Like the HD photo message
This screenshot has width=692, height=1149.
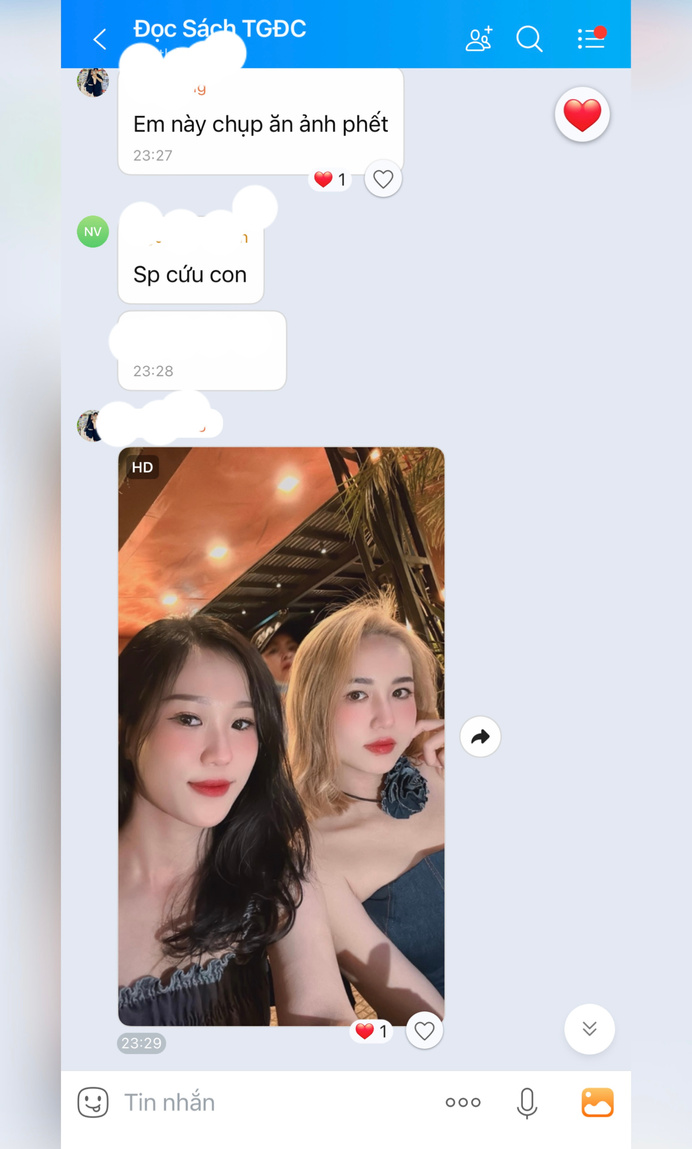[x=424, y=1031]
